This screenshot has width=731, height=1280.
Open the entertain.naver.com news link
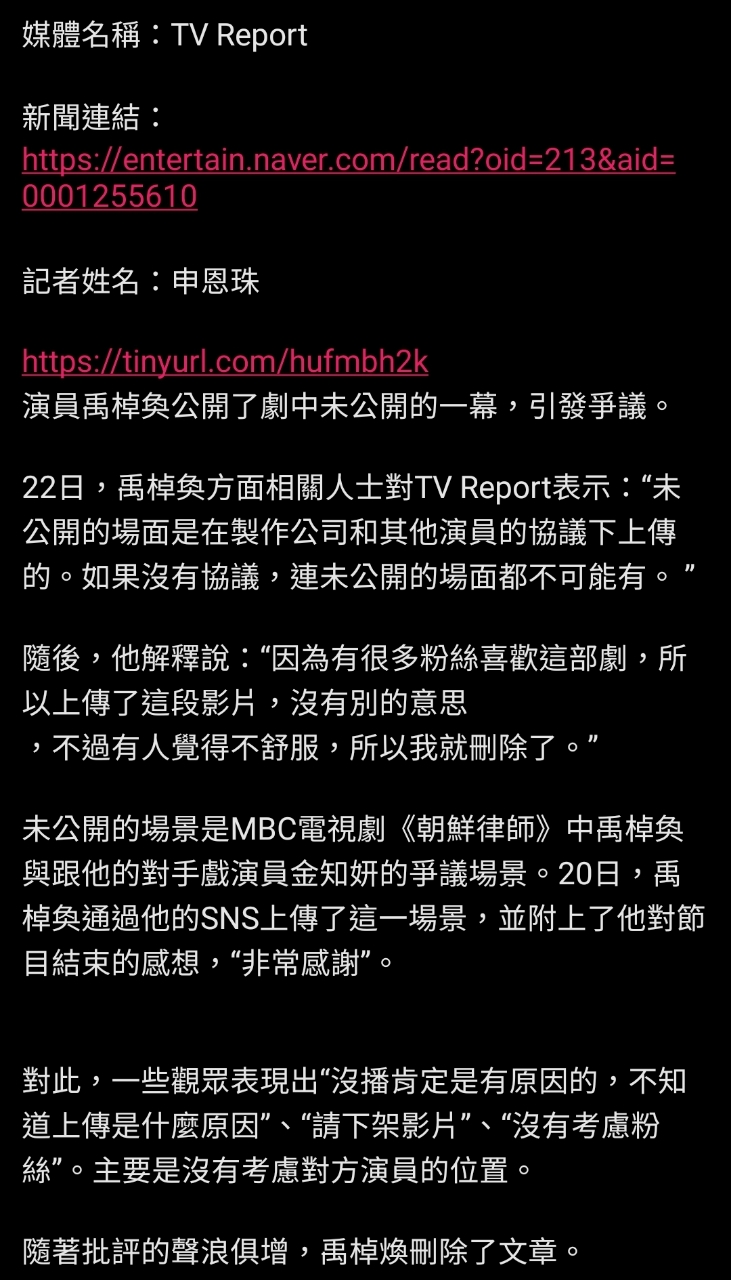pos(348,160)
